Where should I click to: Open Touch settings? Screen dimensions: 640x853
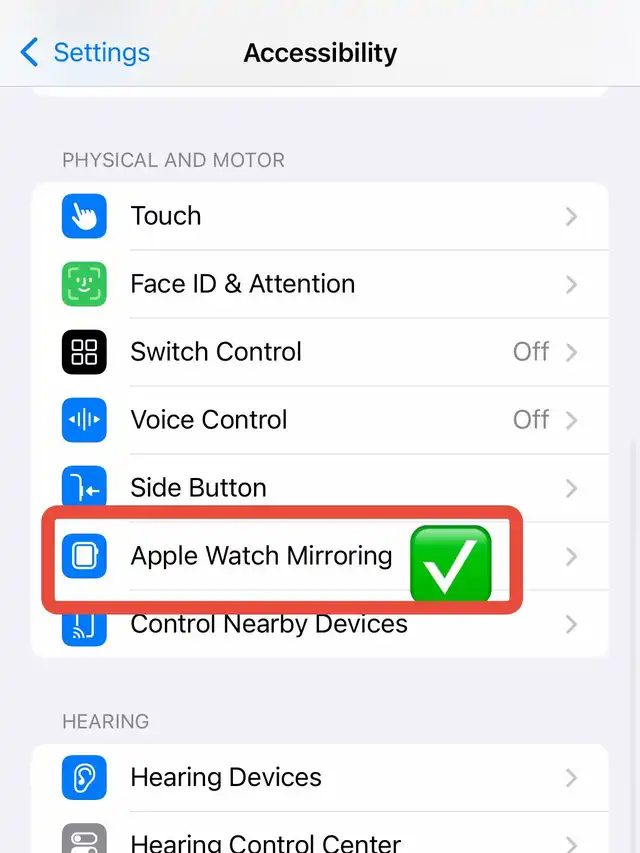(320, 216)
